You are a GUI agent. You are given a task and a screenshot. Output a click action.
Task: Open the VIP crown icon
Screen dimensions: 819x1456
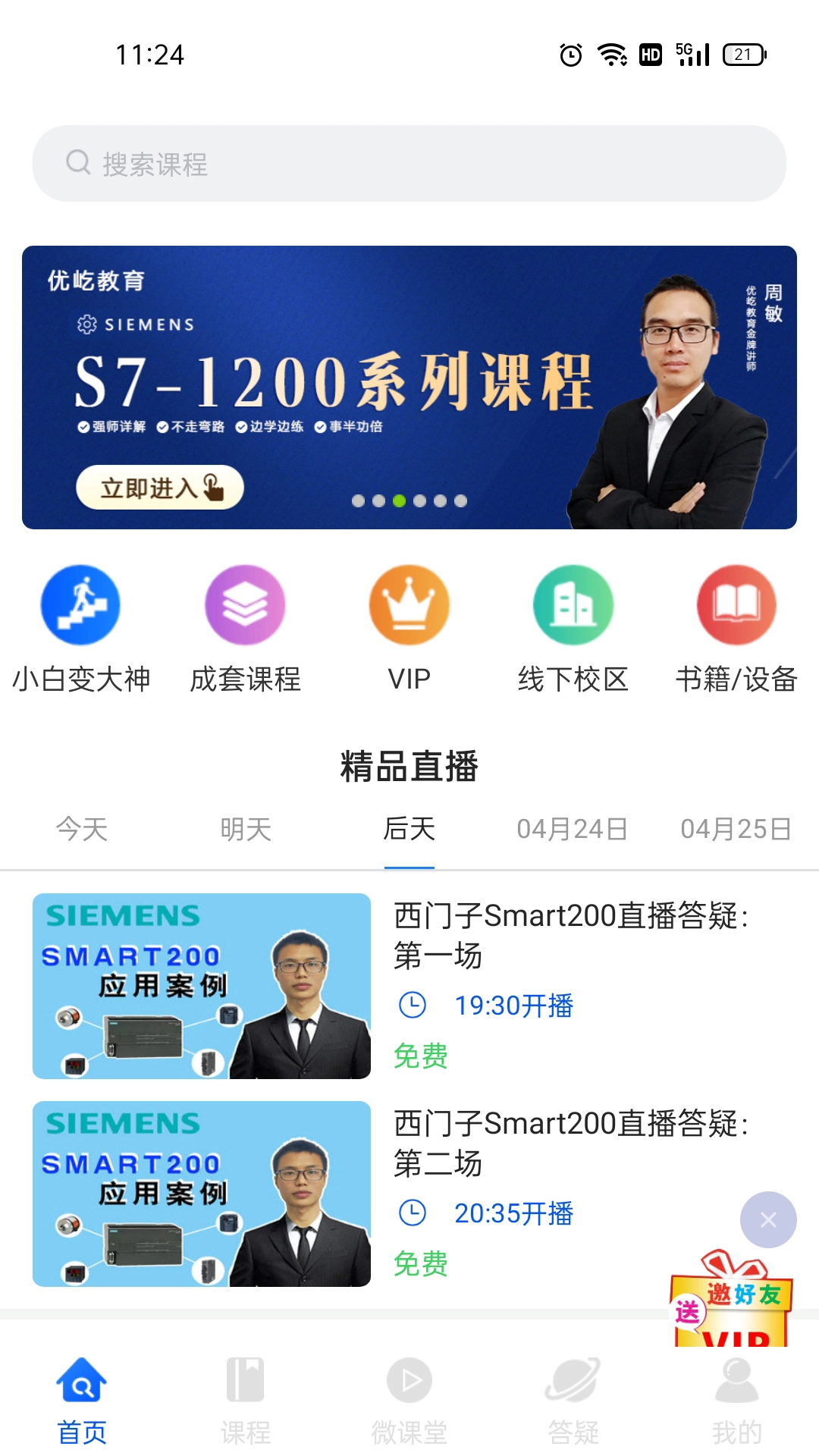point(409,604)
